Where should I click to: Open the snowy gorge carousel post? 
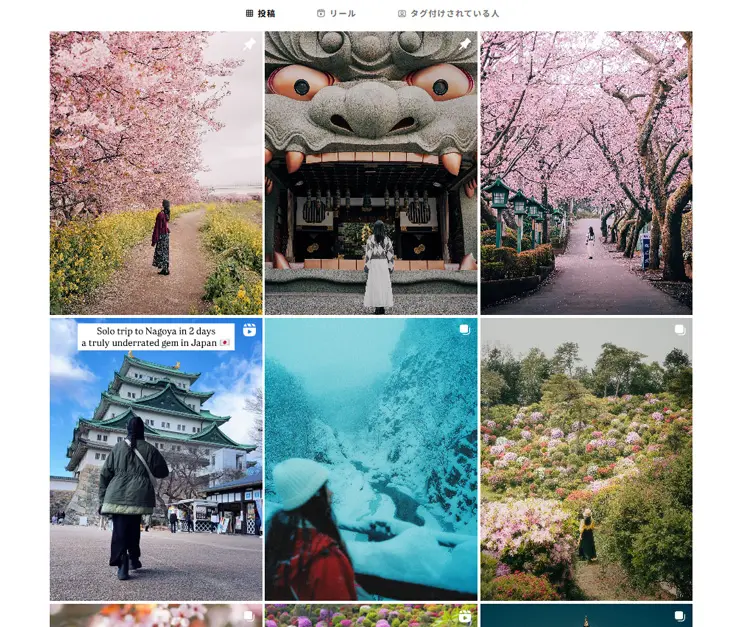point(371,460)
